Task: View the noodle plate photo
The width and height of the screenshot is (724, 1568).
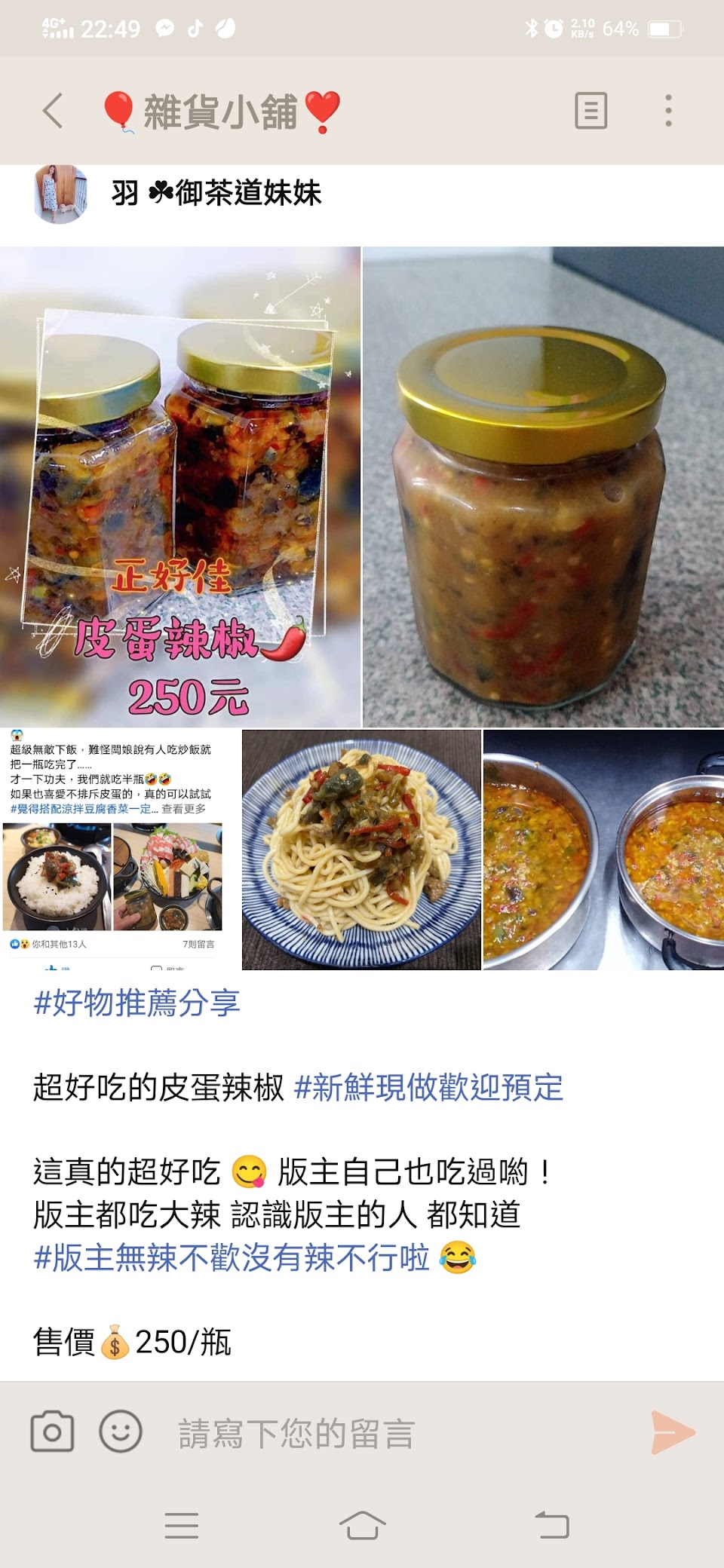Action: [361, 850]
